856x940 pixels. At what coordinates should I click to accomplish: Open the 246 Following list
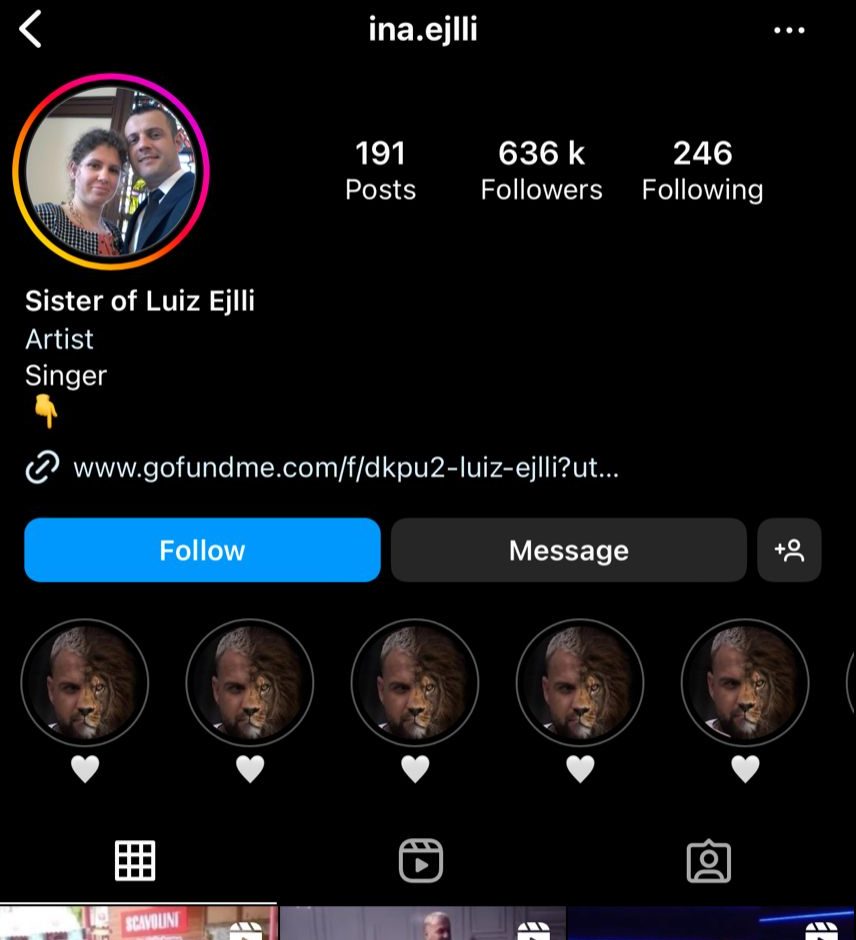[702, 170]
